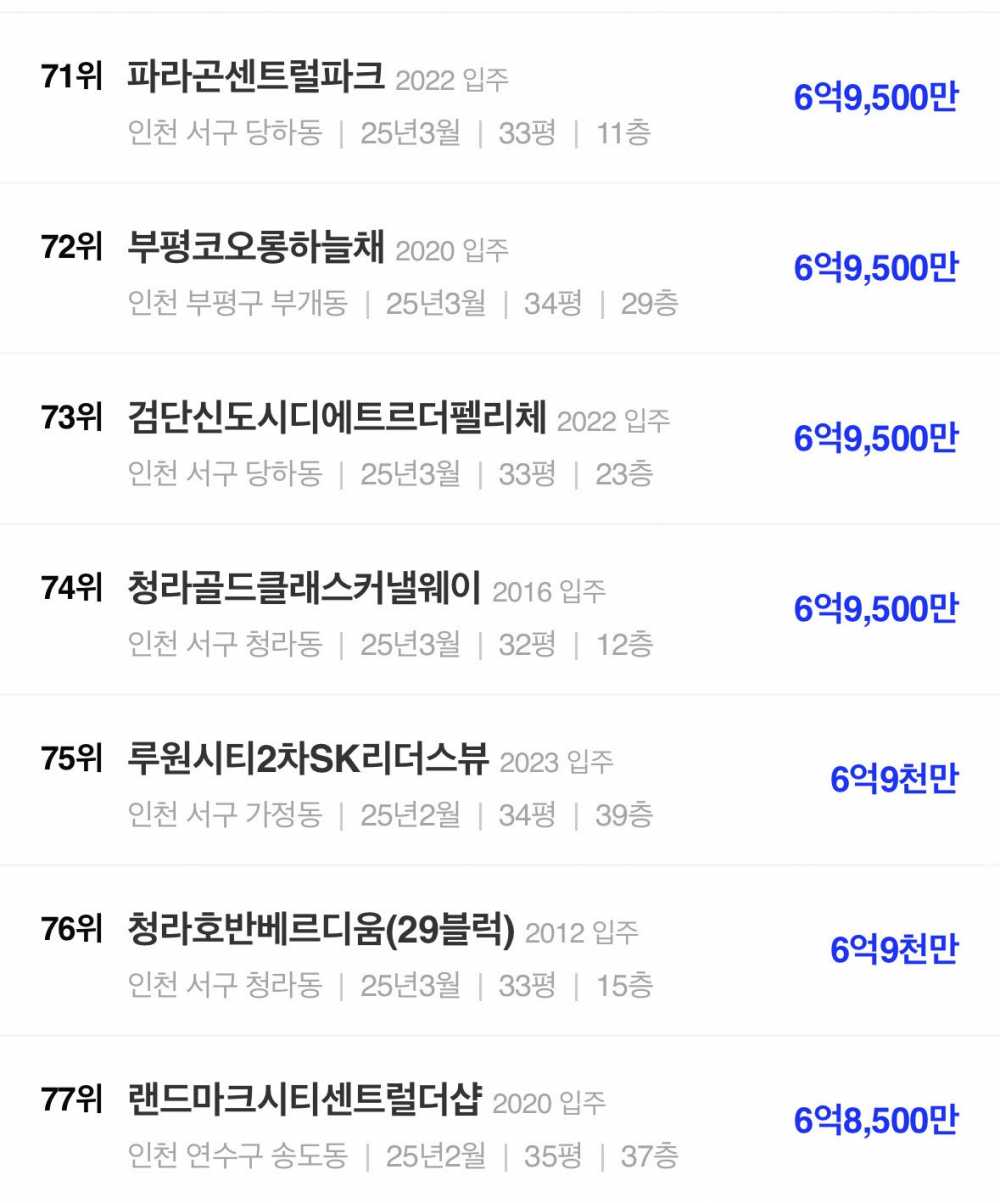Image resolution: width=1000 pixels, height=1203 pixels.
Task: Tap the 76위 청라호반베르디움(29블럭) row
Action: pos(321,930)
